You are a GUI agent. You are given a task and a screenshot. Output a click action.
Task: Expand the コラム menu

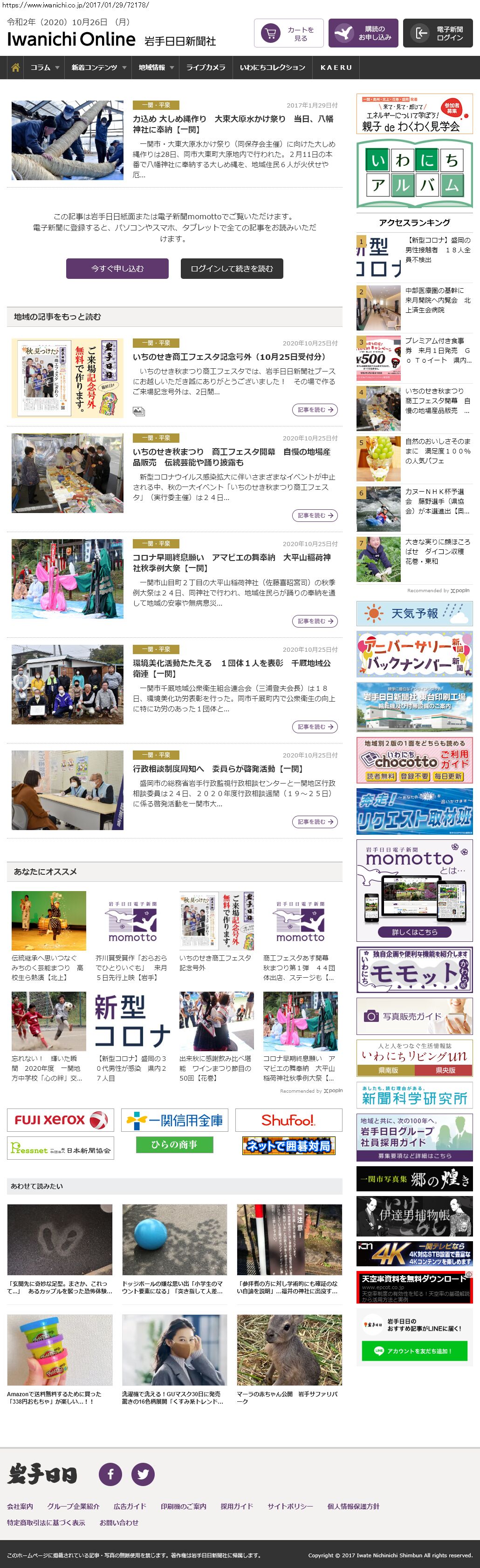click(44, 68)
